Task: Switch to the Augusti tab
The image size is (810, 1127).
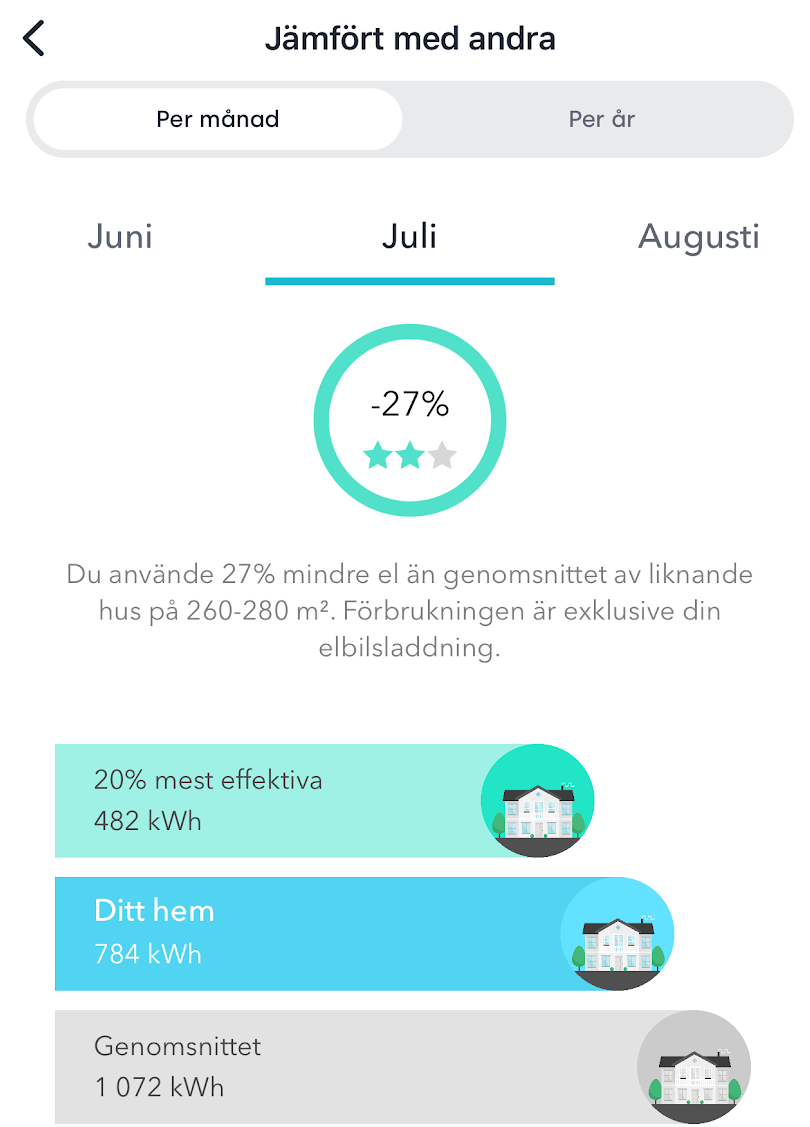Action: click(698, 237)
